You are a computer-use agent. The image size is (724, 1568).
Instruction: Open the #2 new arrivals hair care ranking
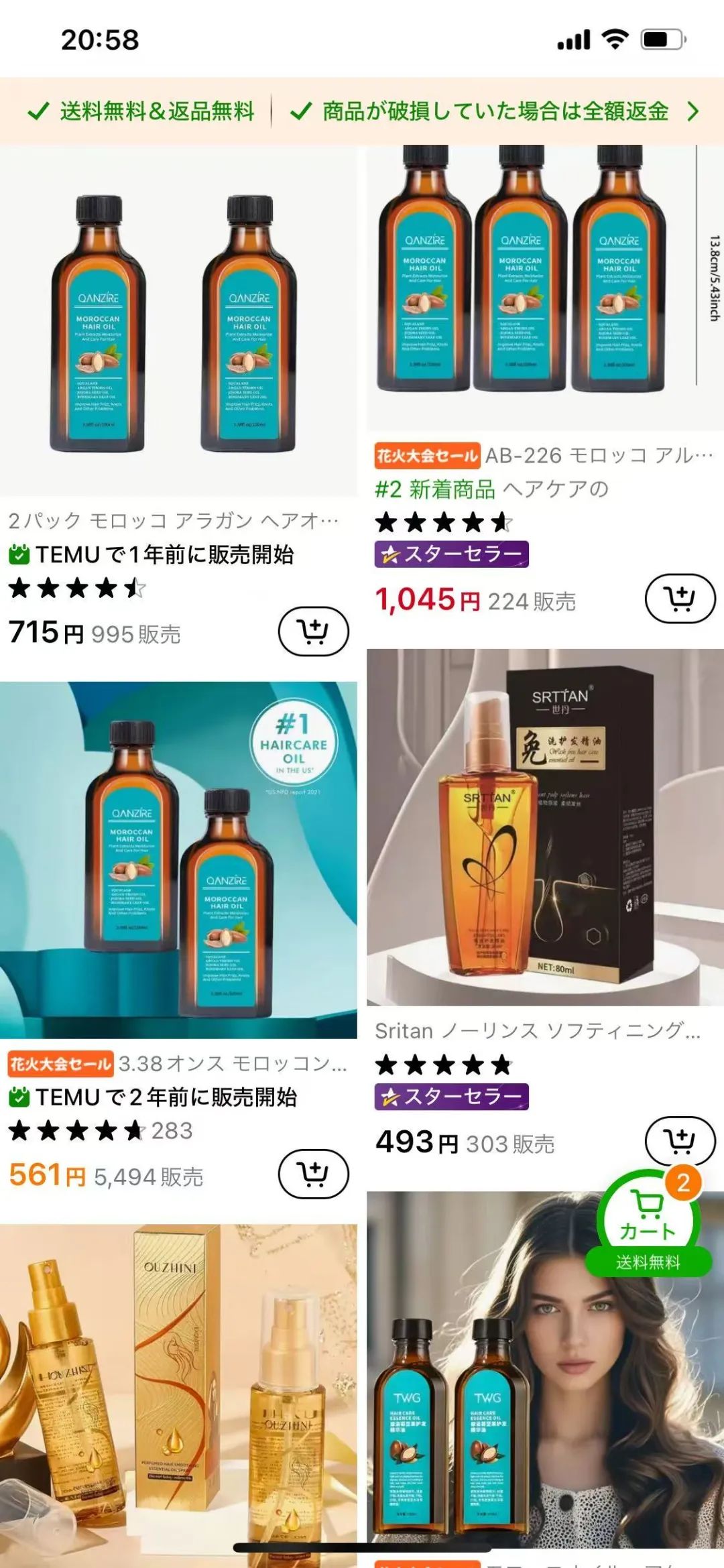(491, 489)
